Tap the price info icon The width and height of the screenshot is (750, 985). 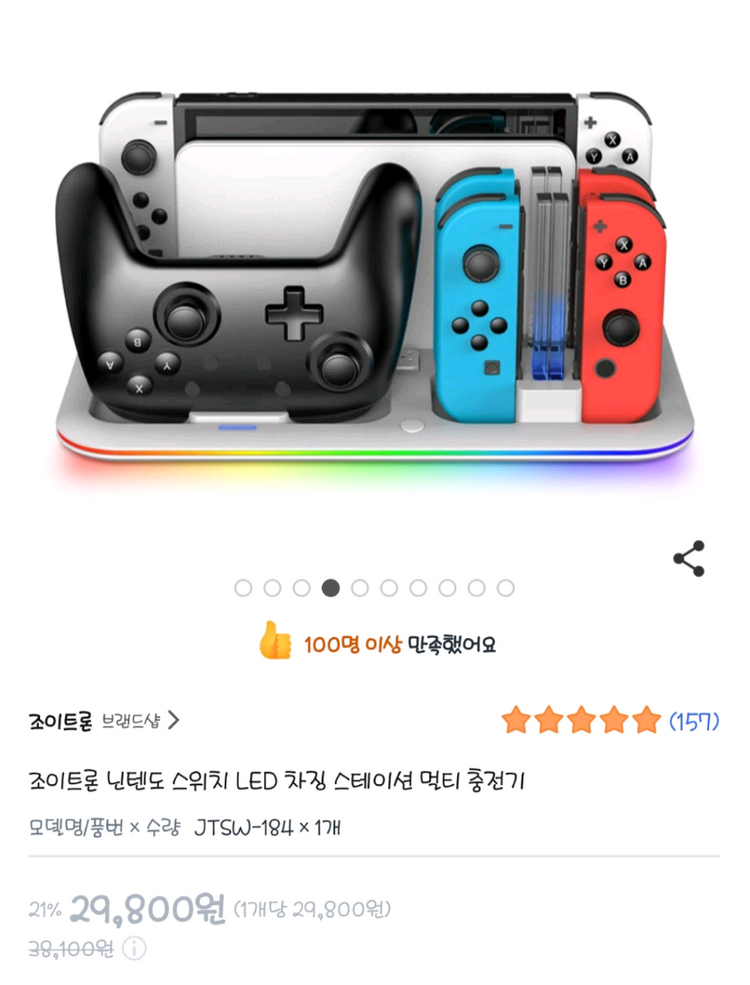pos(136,948)
